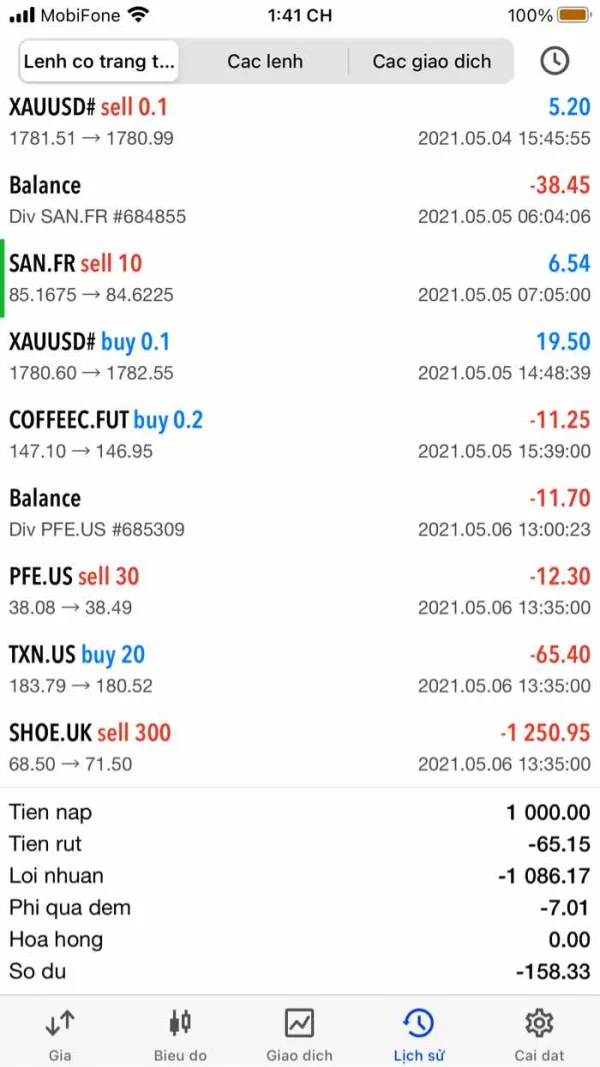Image resolution: width=600 pixels, height=1067 pixels.
Task: Tap the Lịch sử tab
Action: [x=418, y=1033]
